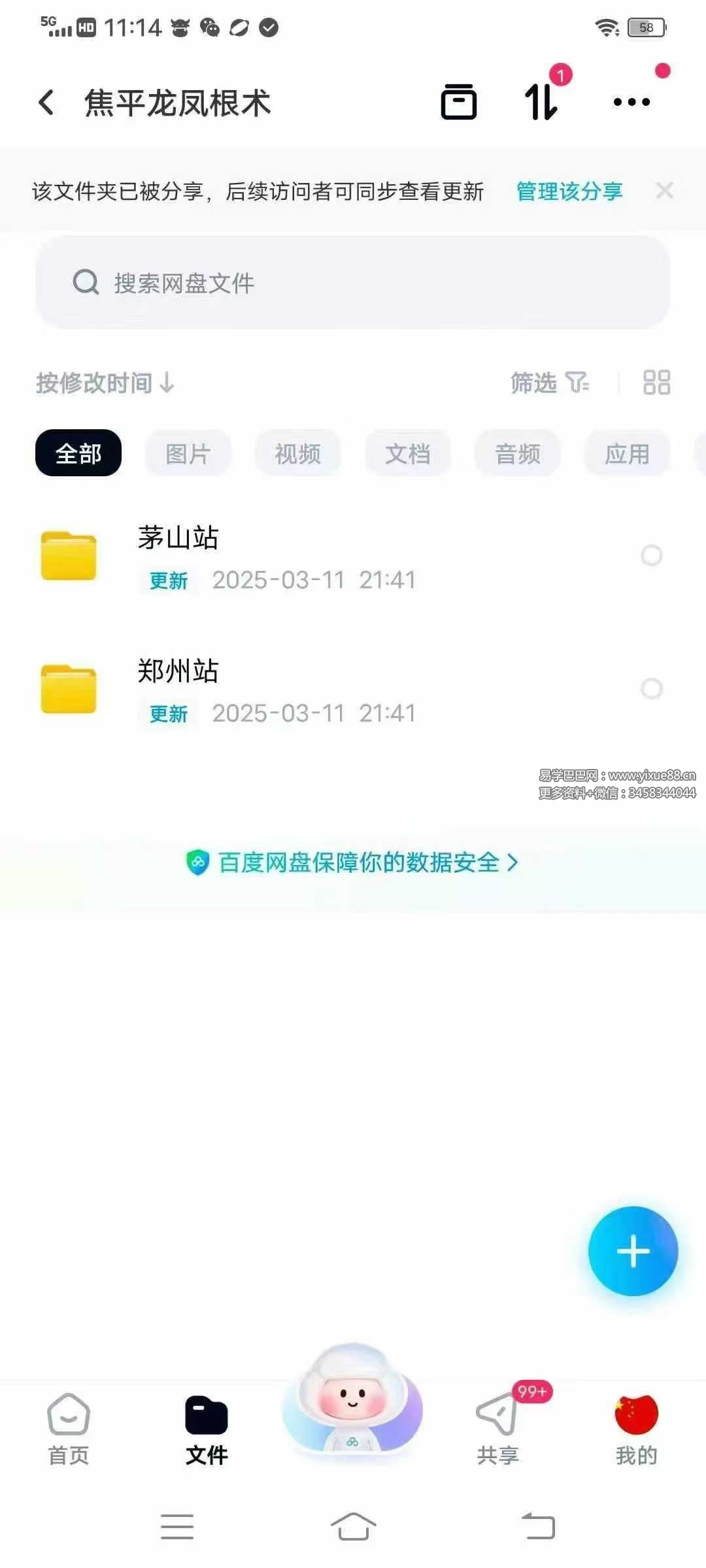The height and width of the screenshot is (1568, 706).
Task: Open the three-dot overflow menu
Action: tap(631, 103)
